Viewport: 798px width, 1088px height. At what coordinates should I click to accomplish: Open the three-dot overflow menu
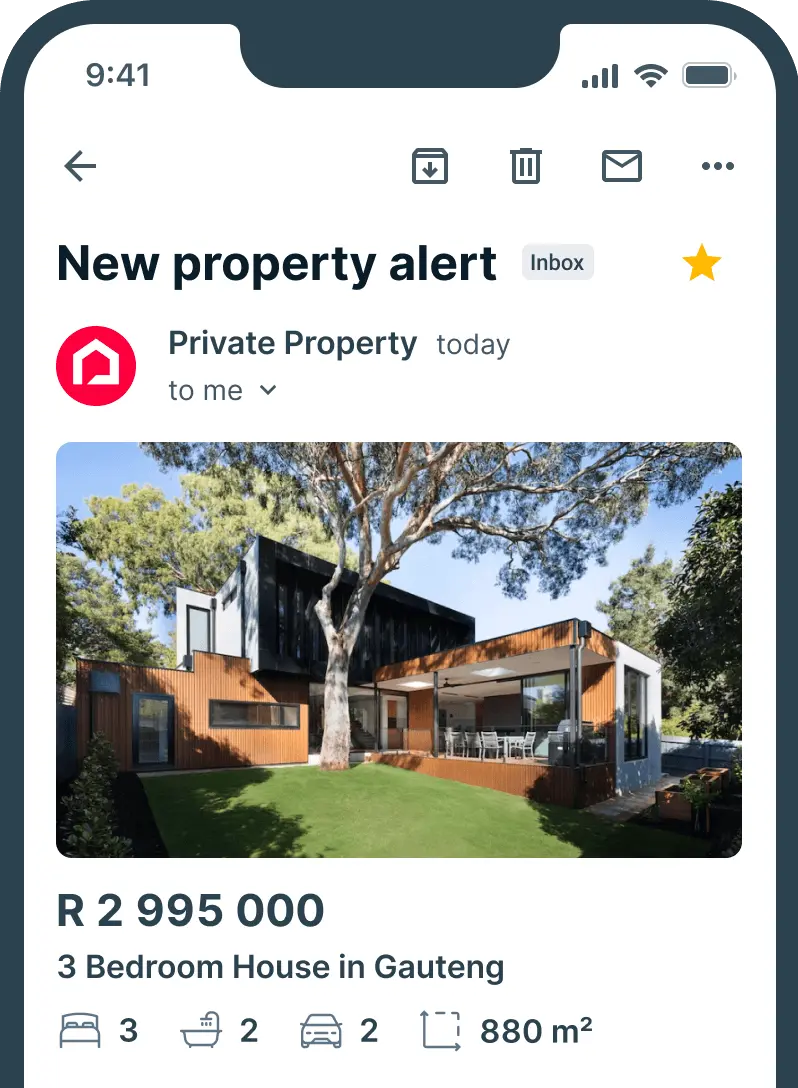[x=717, y=166]
